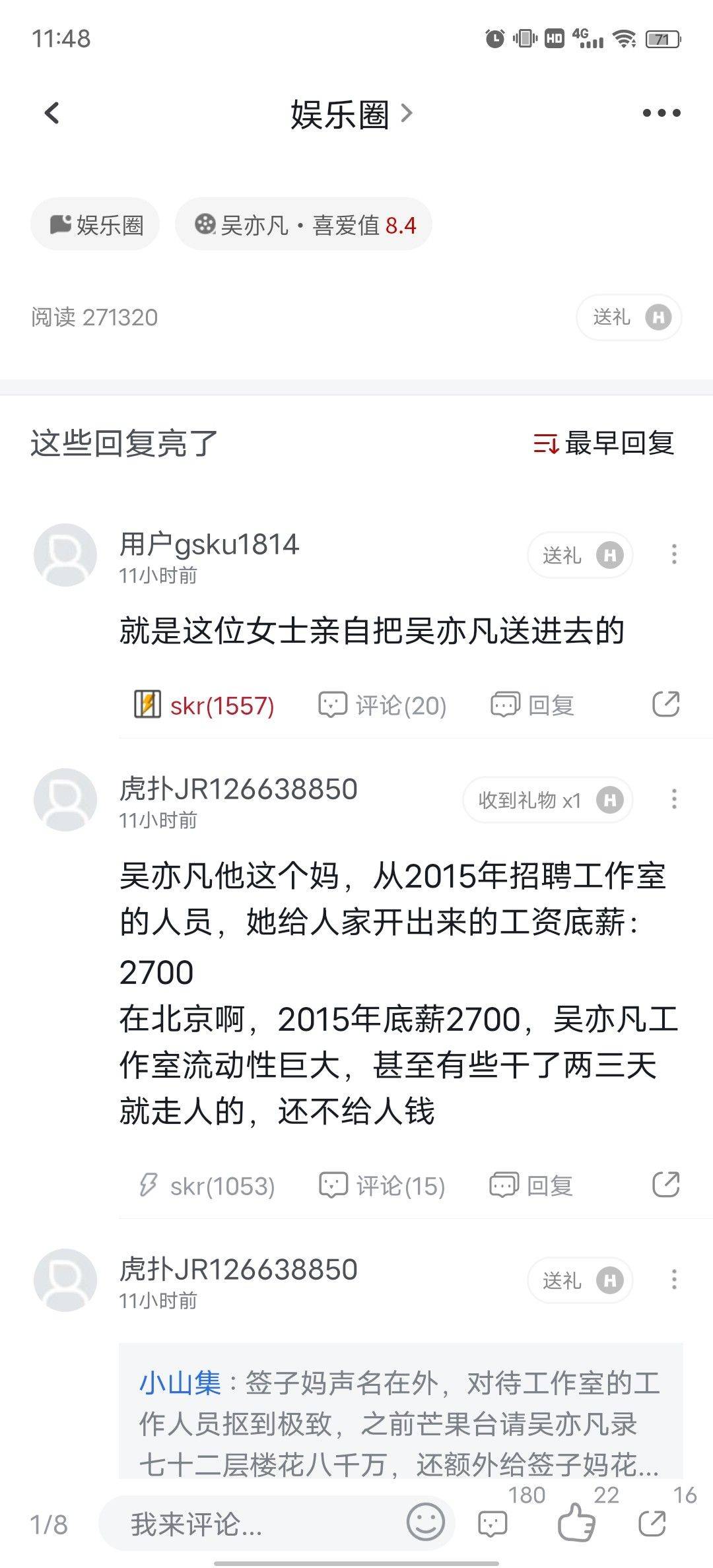Open more options for 用户gsku1814's reply
The image size is (713, 1568).
point(674,554)
